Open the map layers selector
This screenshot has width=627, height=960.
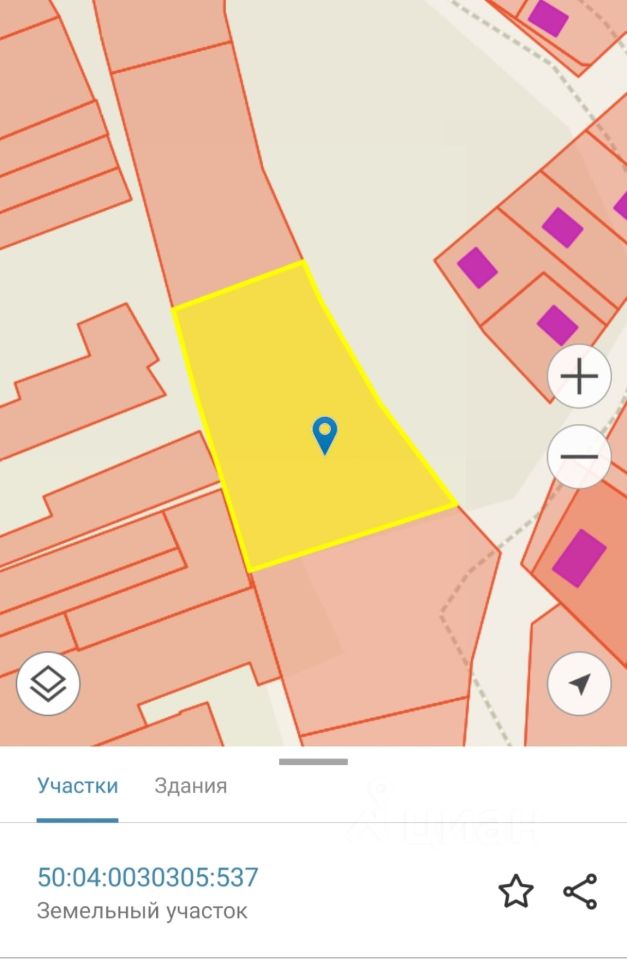[x=48, y=684]
